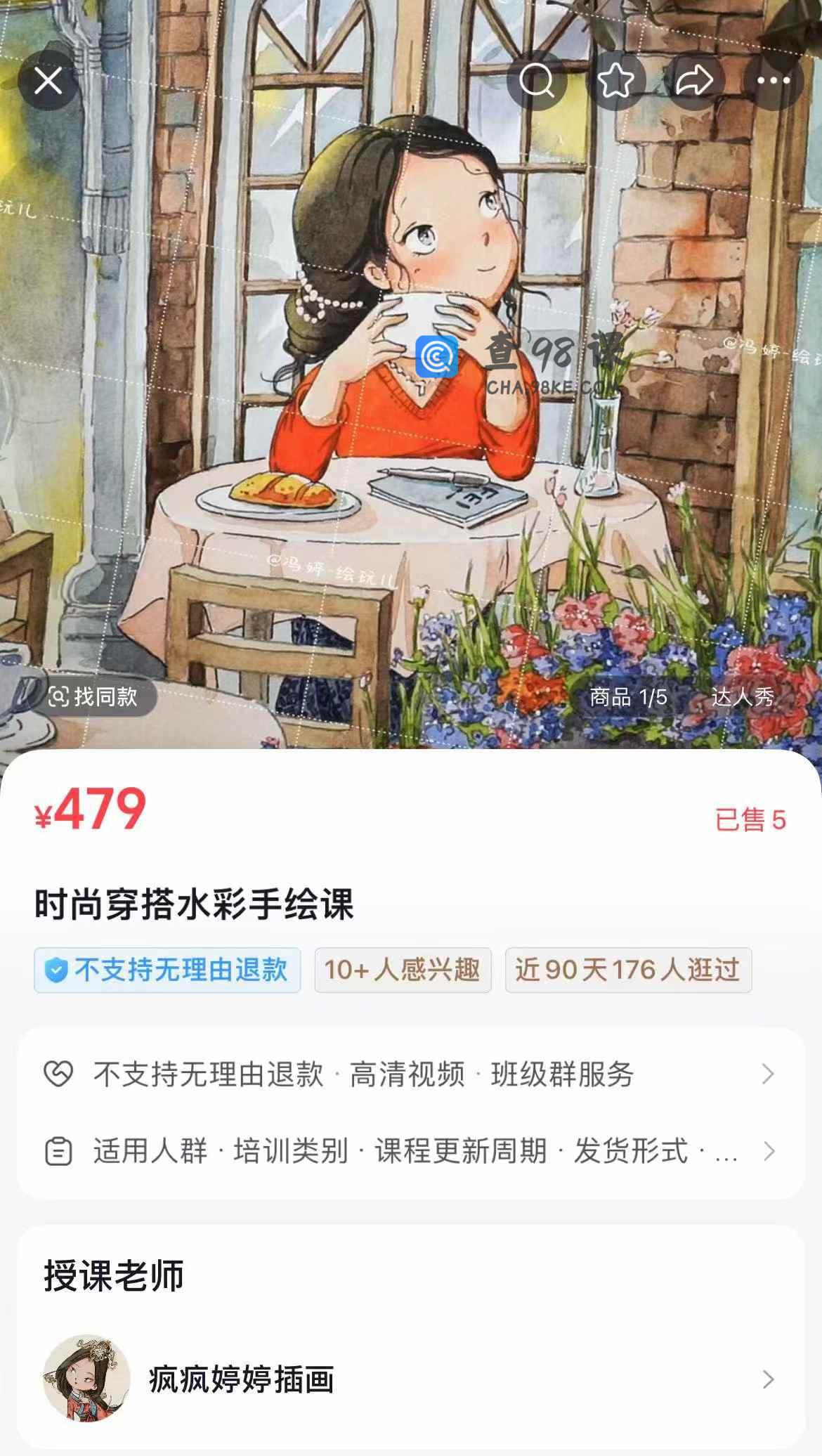Screen dimensions: 822x1456
Task: Share this watercolor course
Action: click(694, 81)
